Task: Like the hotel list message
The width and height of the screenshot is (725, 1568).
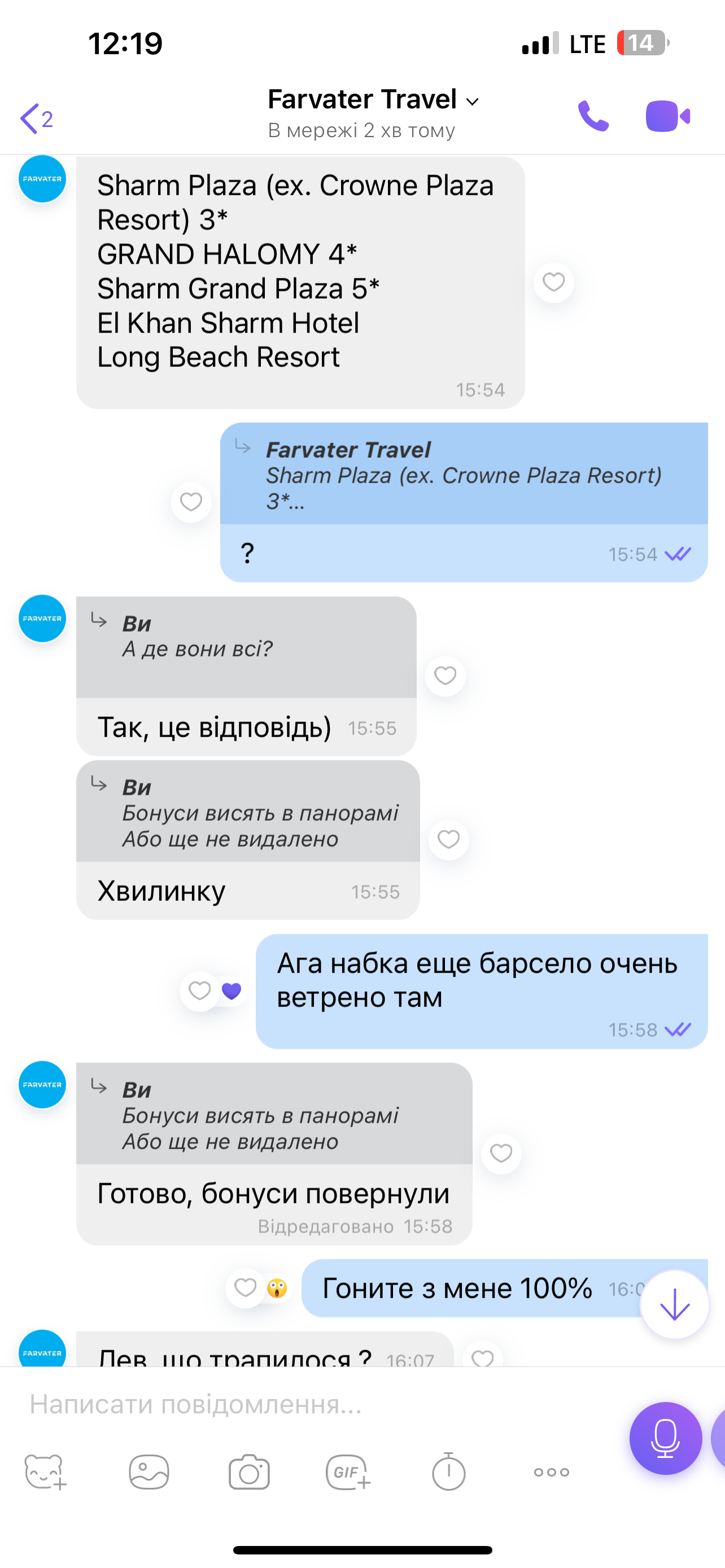Action: 553,282
